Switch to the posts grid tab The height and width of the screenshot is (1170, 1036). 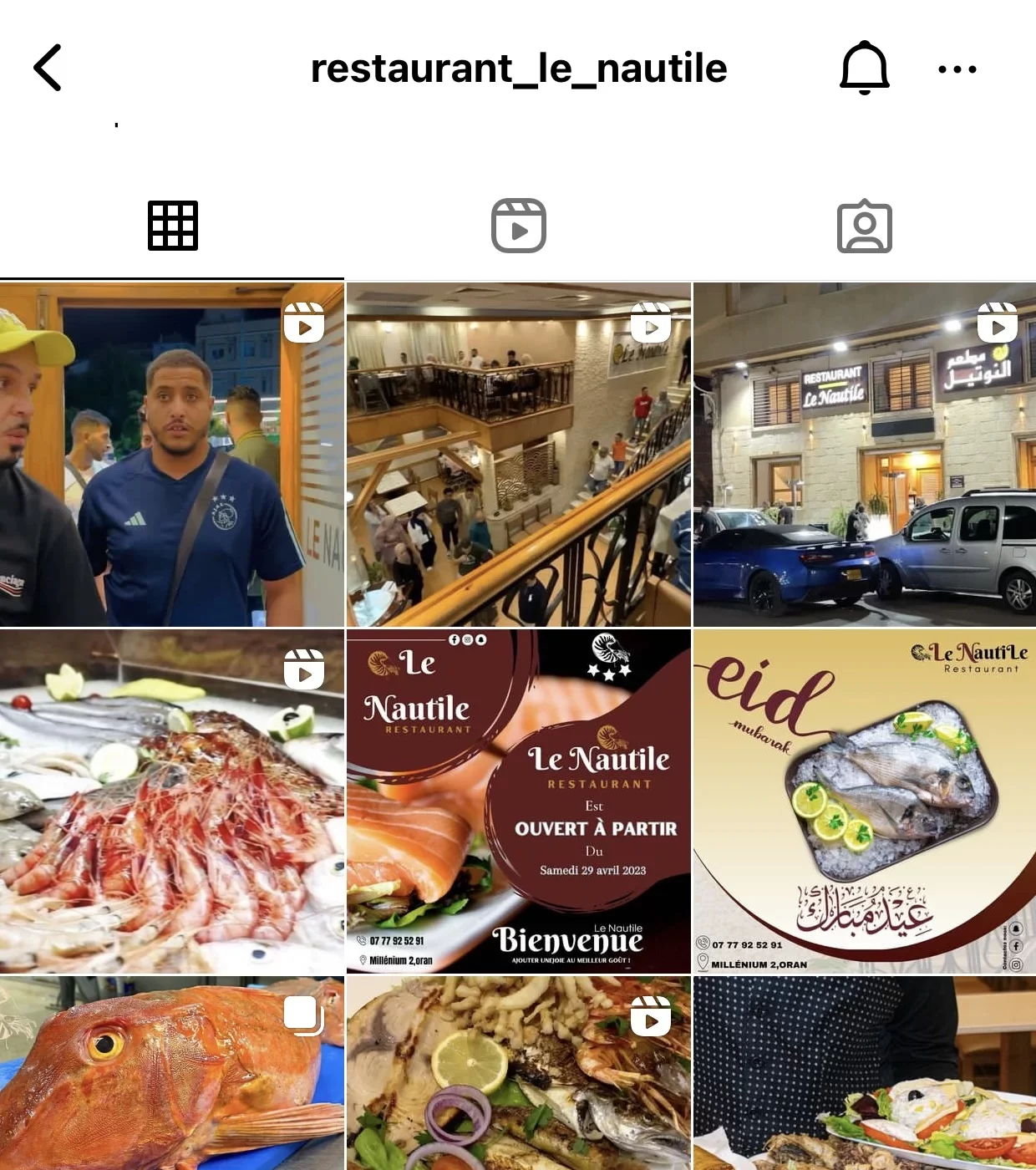(x=173, y=226)
